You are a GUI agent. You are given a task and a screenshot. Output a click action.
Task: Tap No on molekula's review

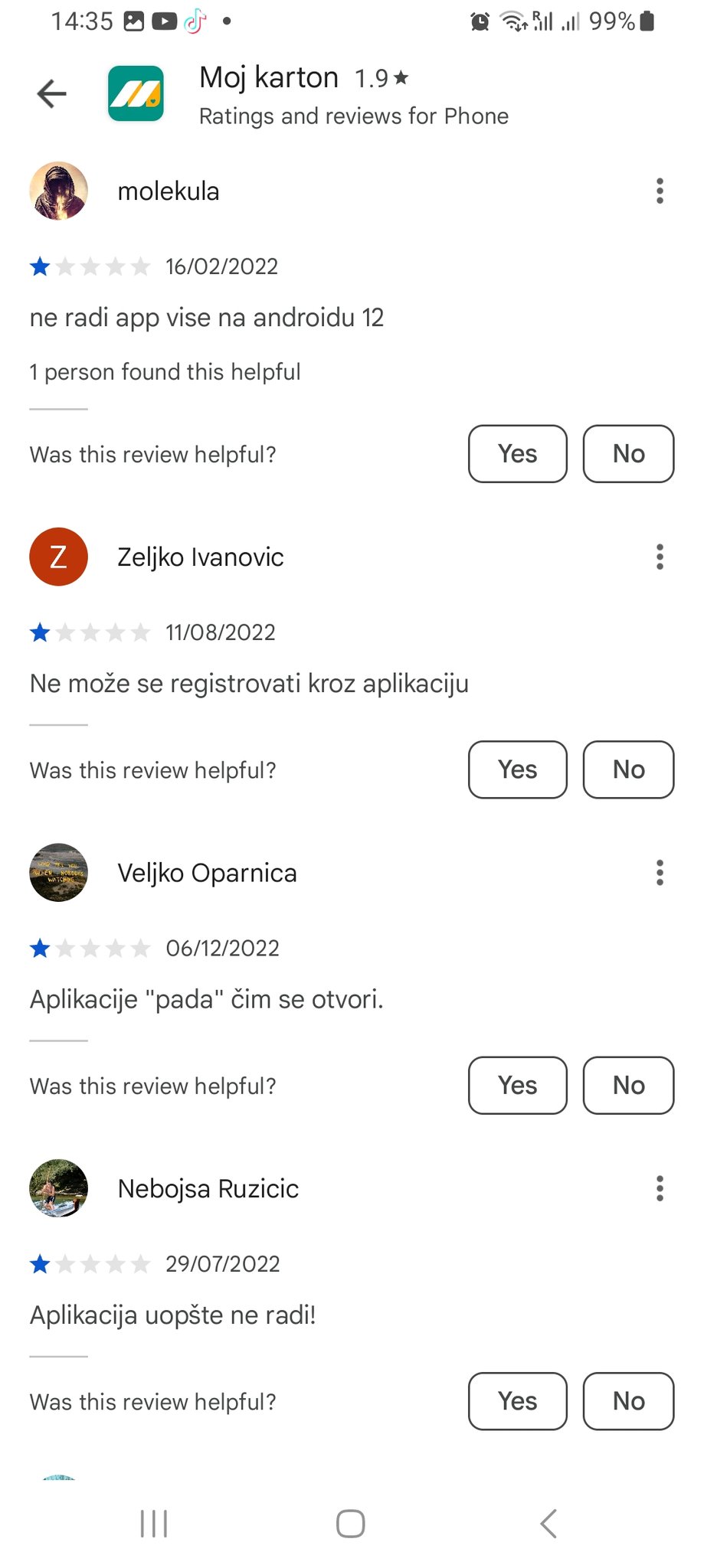[x=628, y=454]
